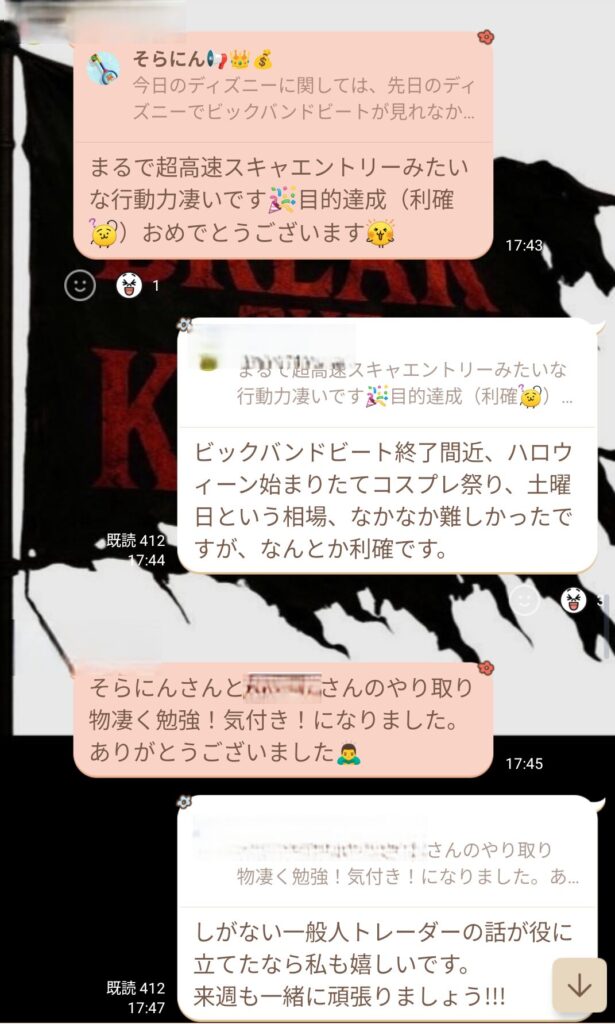Add a reaction to the 17:44 message
Image resolution: width=615 pixels, height=1024 pixels.
(x=524, y=600)
